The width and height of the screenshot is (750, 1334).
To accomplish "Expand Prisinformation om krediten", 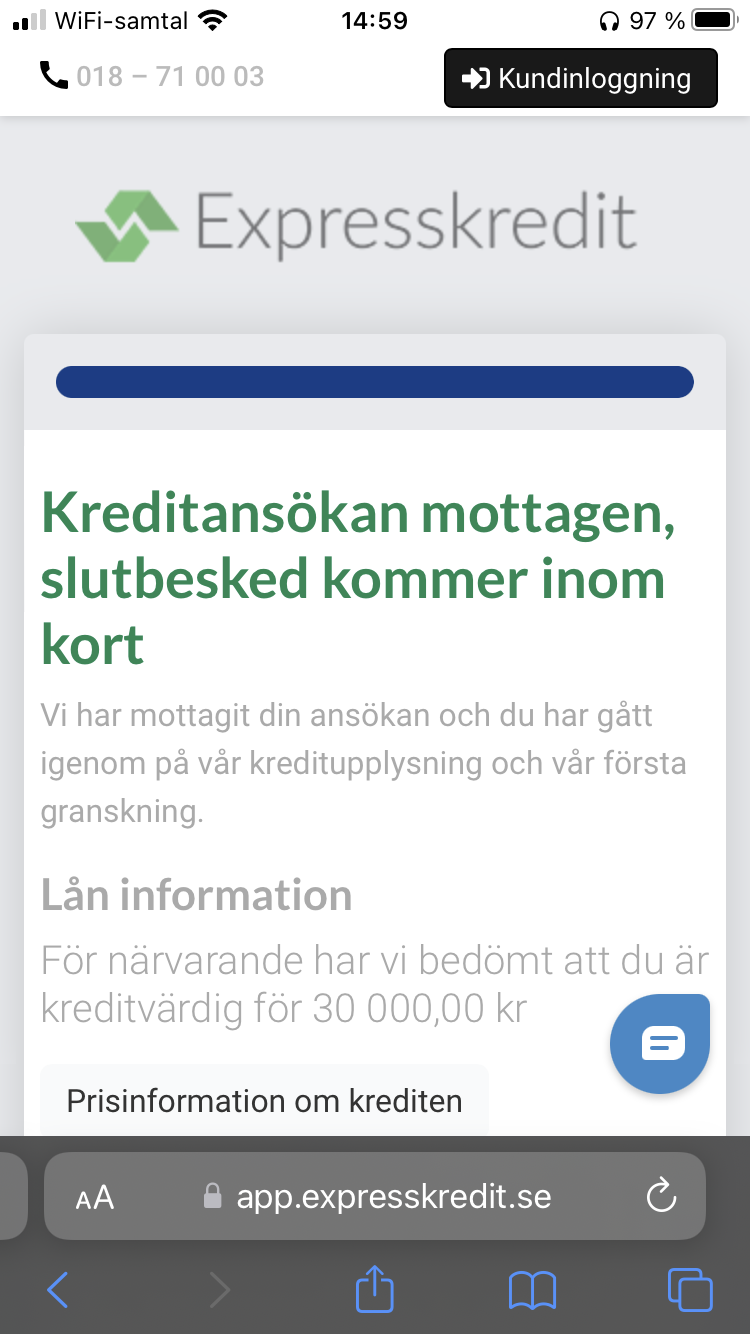I will tap(264, 1101).
